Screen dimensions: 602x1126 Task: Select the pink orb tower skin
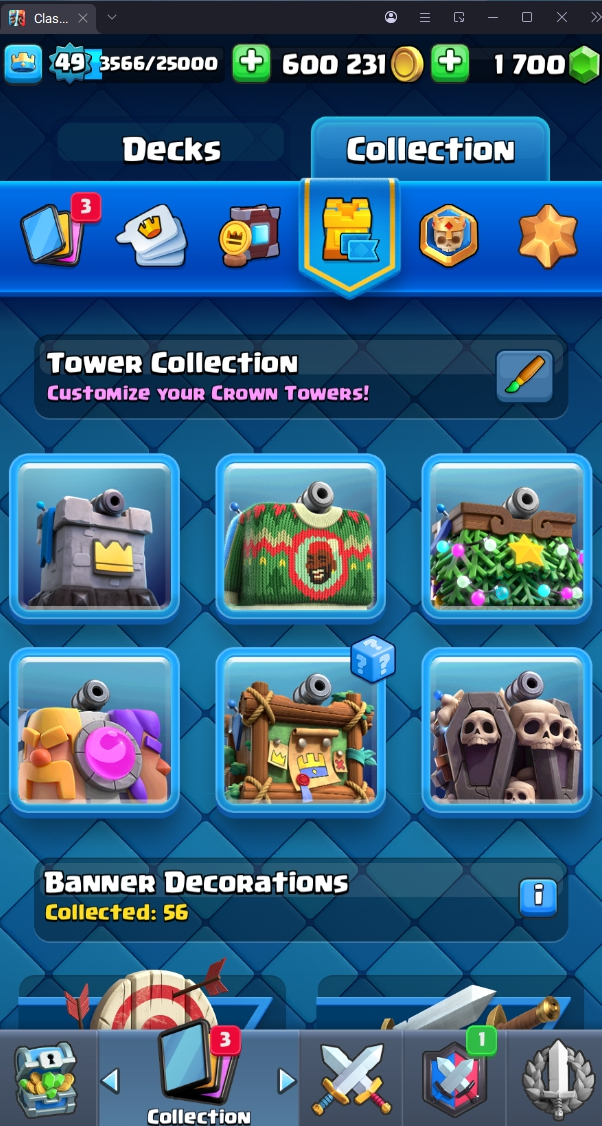tap(95, 730)
